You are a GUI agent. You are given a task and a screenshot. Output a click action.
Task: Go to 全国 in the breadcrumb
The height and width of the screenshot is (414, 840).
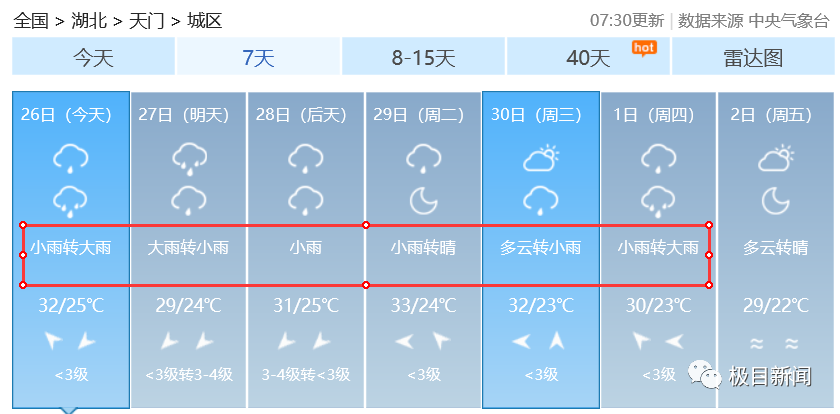point(31,20)
